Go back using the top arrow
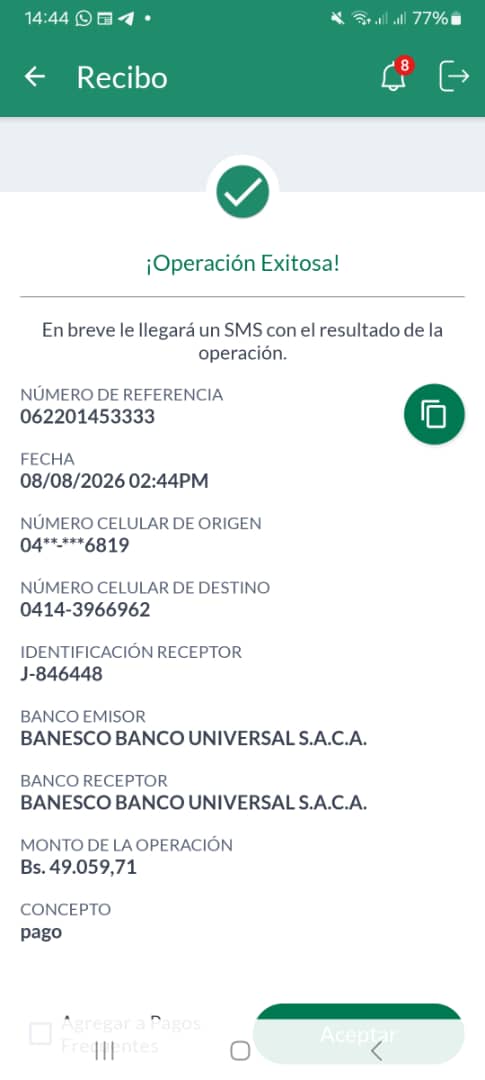 pyautogui.click(x=34, y=77)
